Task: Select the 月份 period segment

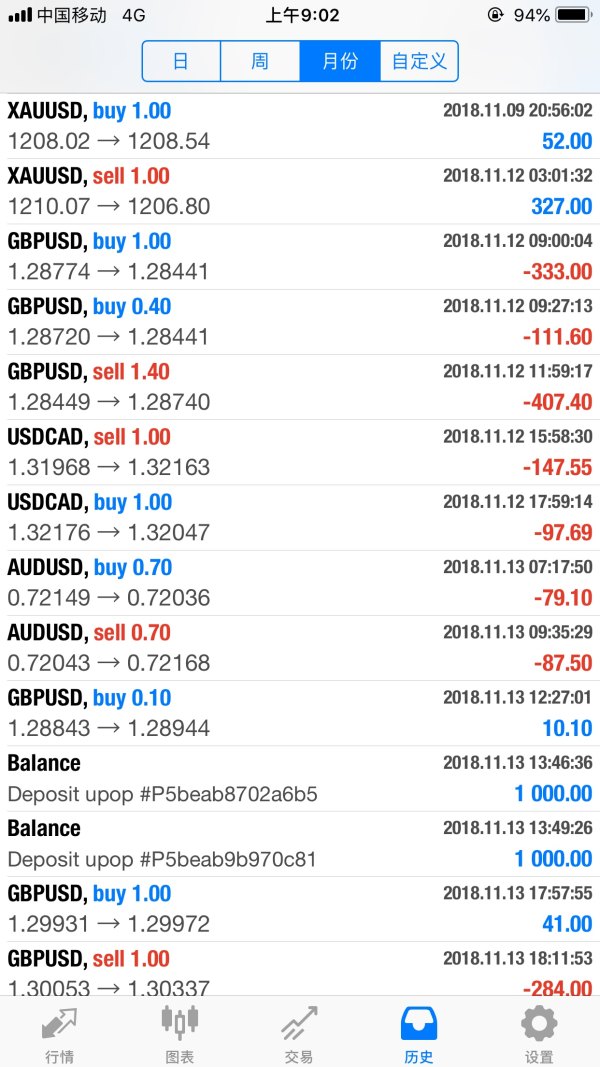Action: 339,61
